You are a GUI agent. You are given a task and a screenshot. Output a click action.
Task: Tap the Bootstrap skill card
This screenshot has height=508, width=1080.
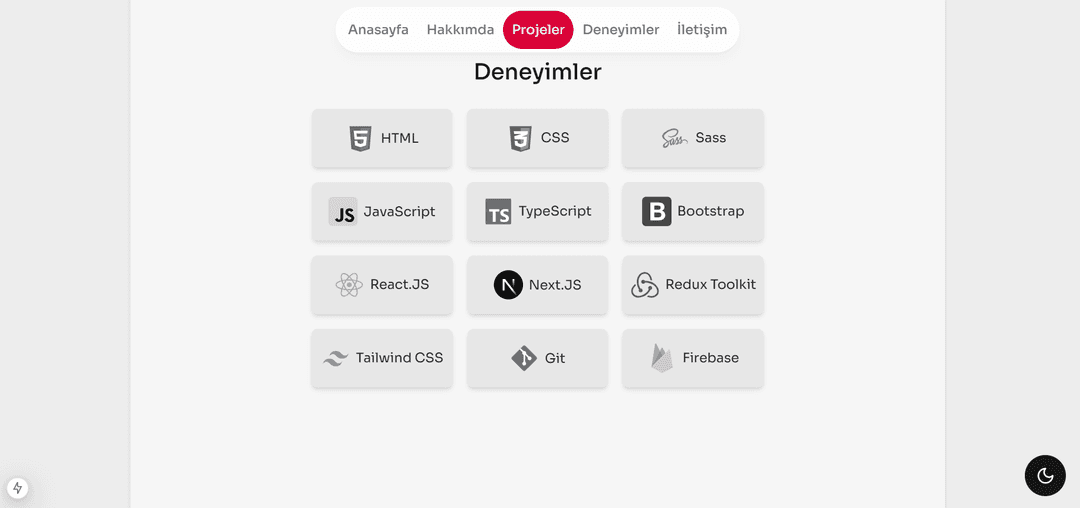point(693,211)
